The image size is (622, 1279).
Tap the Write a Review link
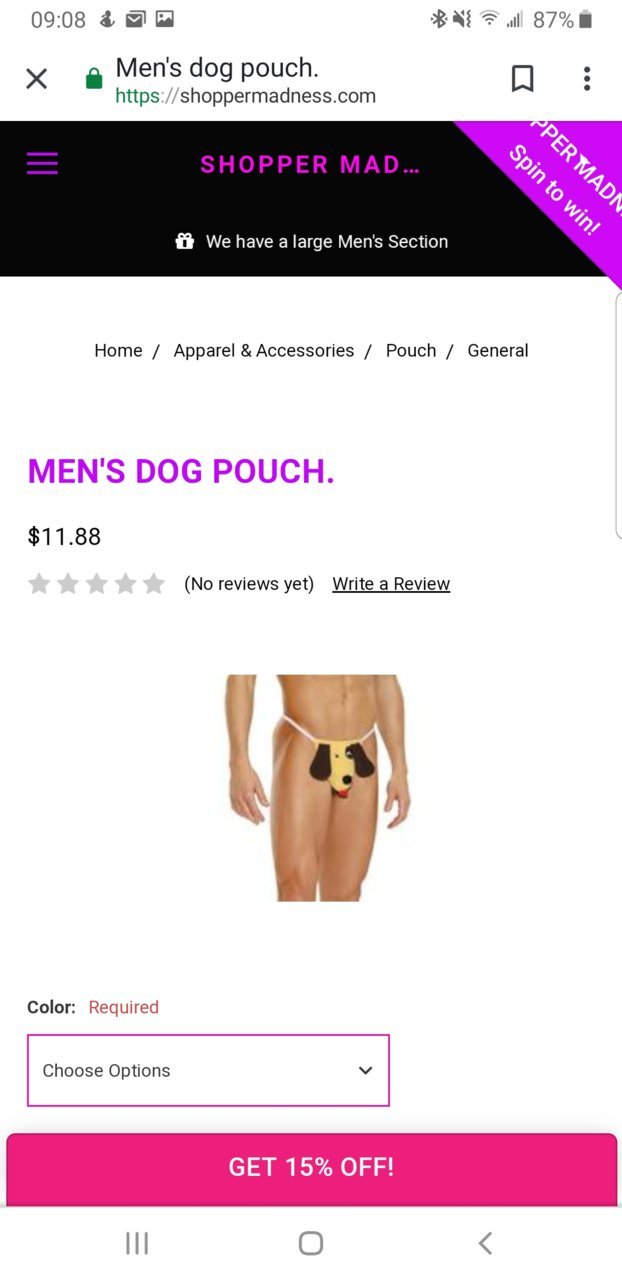[x=391, y=584]
